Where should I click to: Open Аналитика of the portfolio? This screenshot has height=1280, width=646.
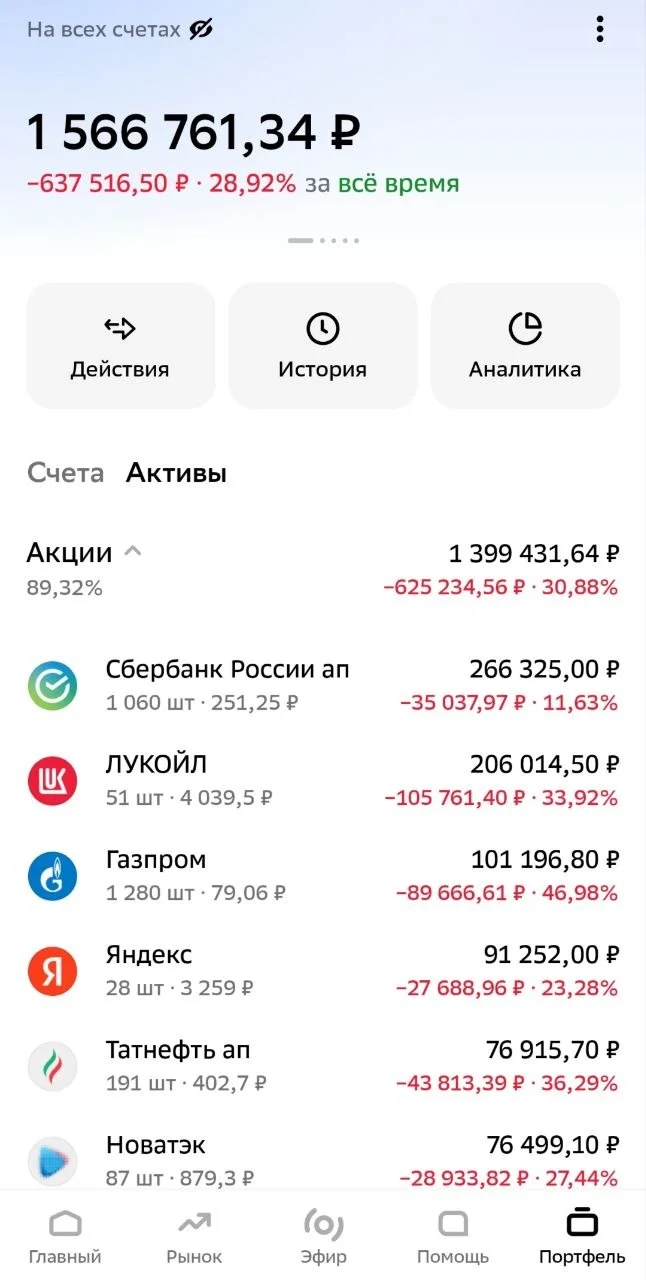[525, 346]
